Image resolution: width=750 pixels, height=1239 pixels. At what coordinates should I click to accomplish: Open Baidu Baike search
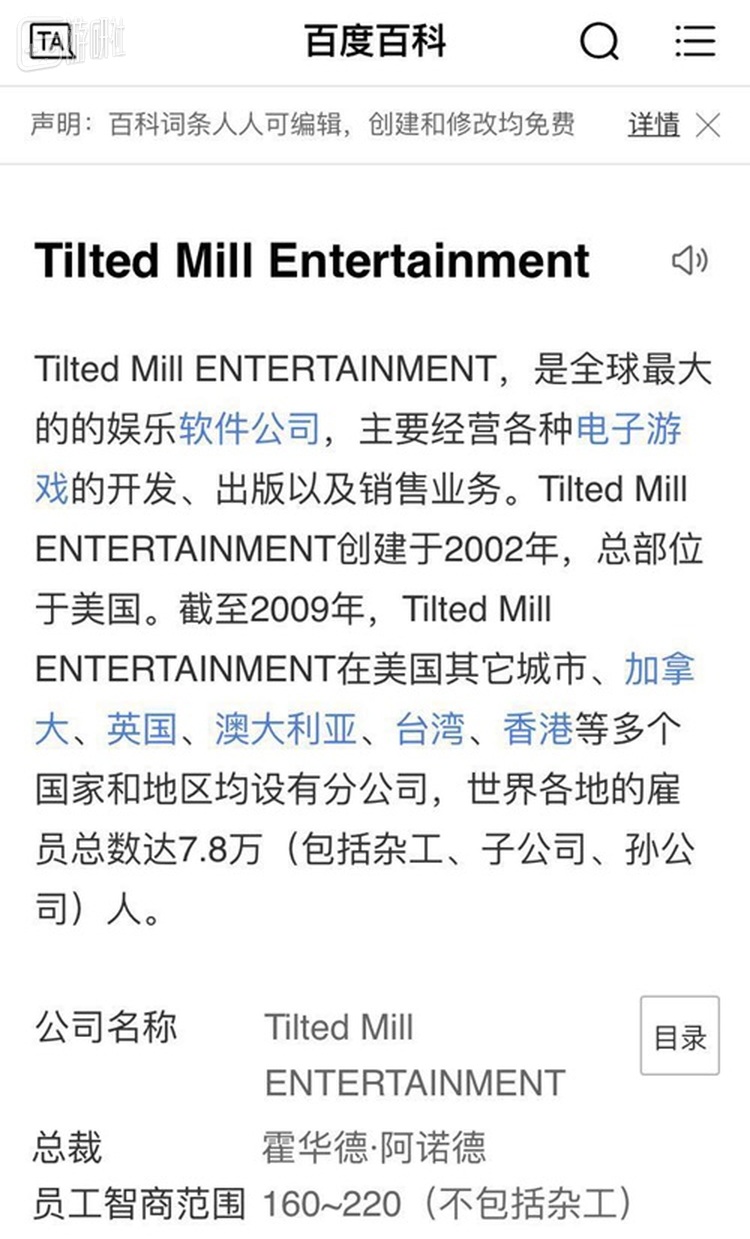(x=600, y=41)
